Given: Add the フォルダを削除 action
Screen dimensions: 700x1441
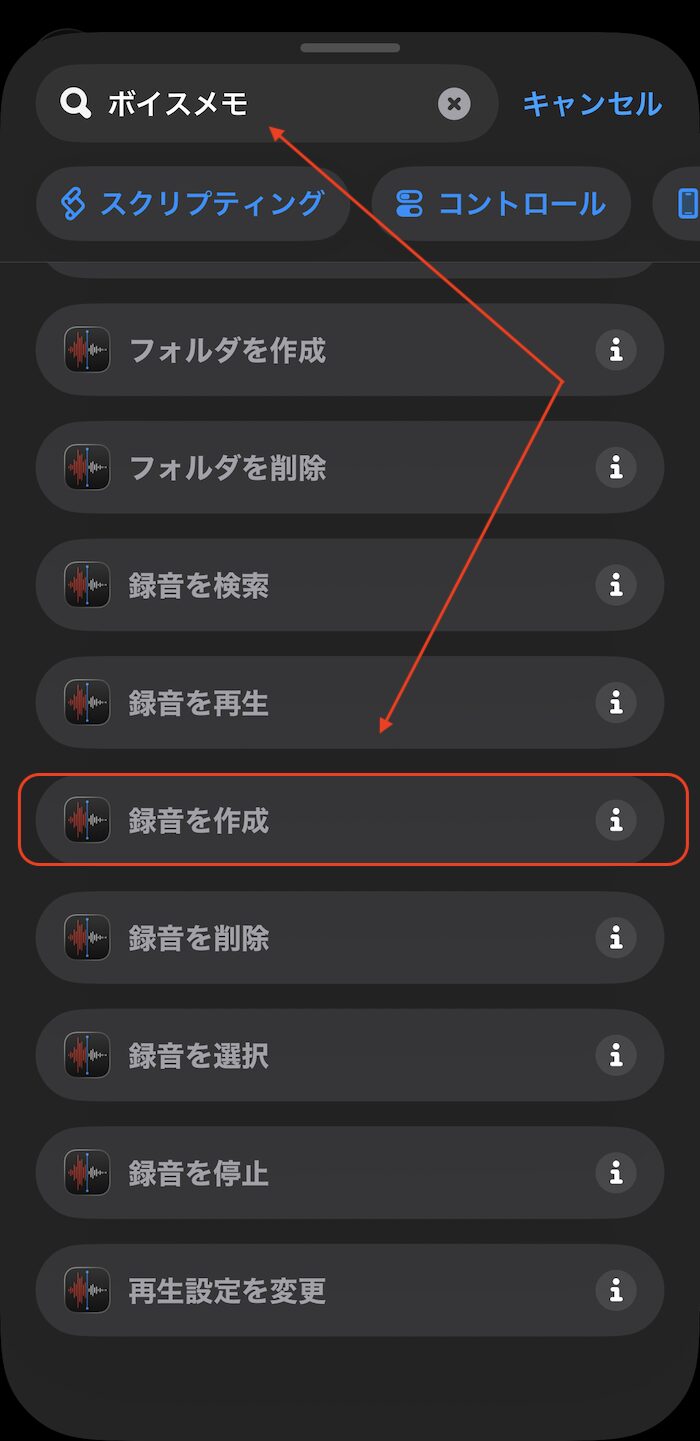Looking at the screenshot, I should click(300, 468).
